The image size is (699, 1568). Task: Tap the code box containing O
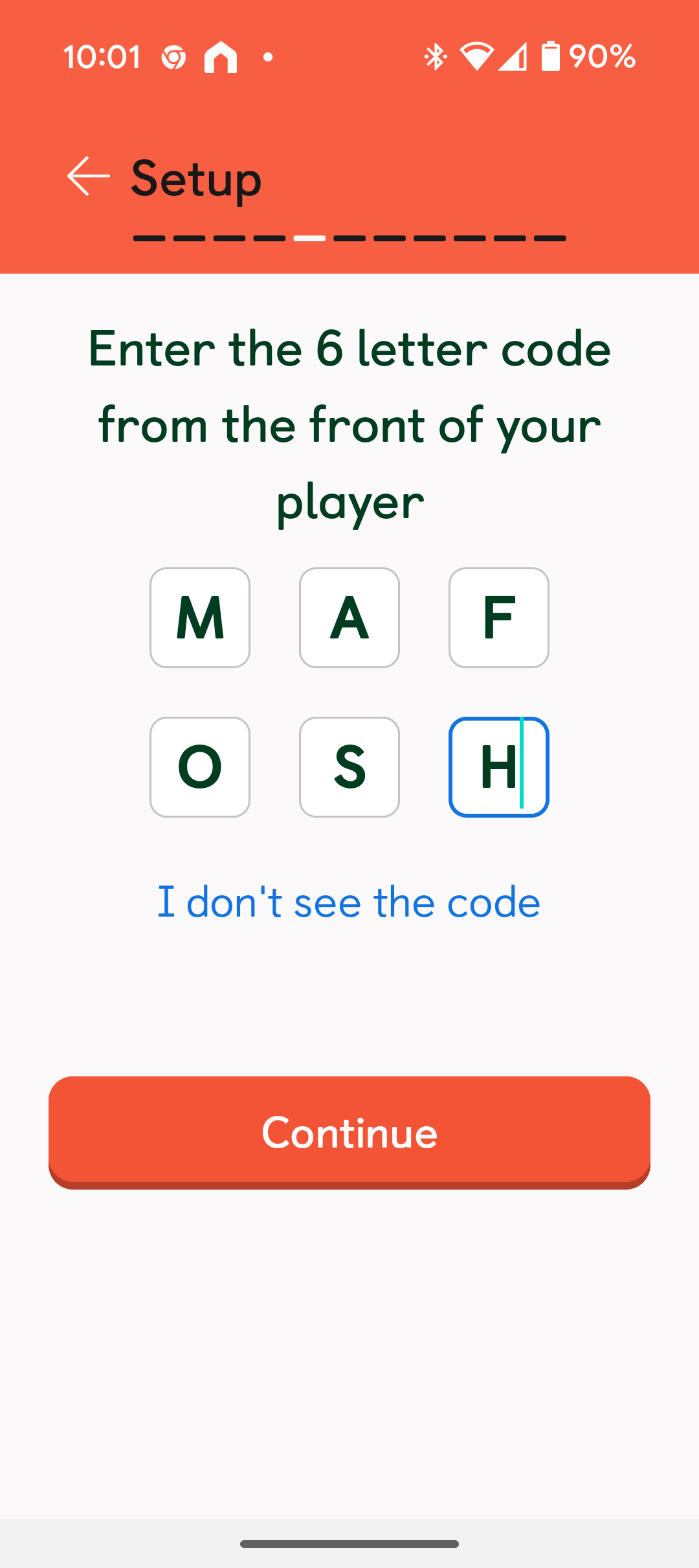[200, 767]
